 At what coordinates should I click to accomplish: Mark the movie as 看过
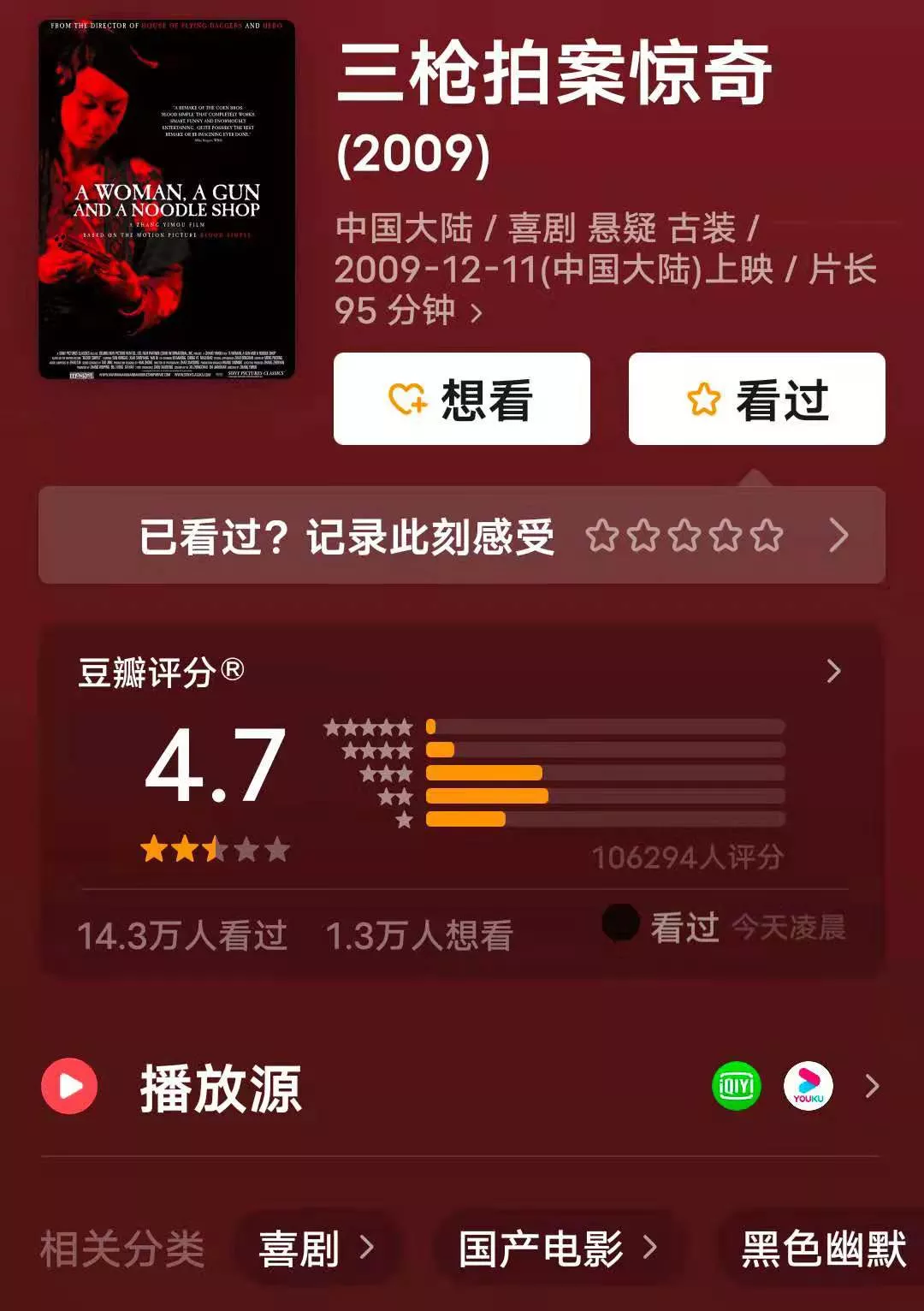(756, 399)
